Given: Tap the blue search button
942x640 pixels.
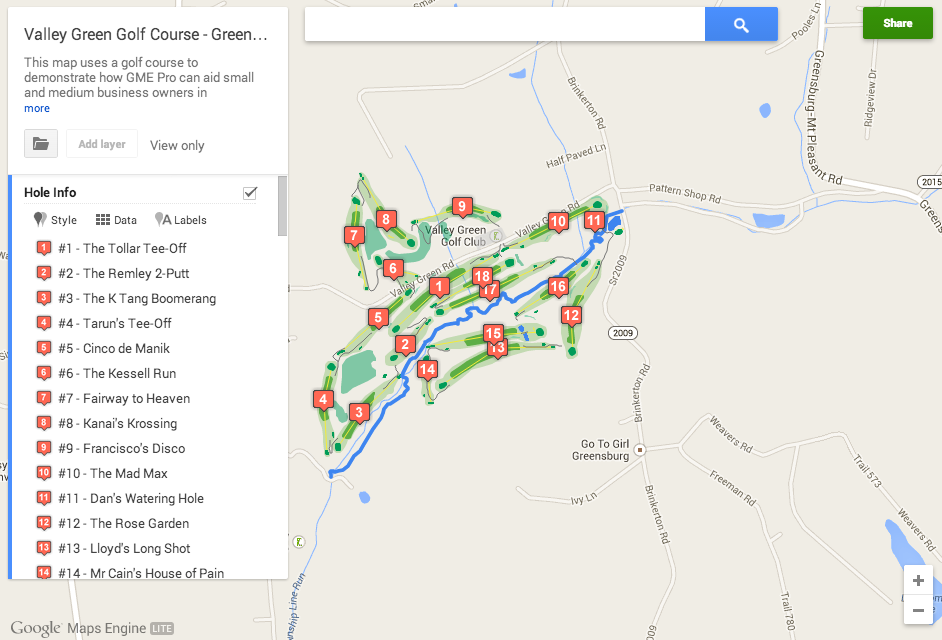Looking at the screenshot, I should pyautogui.click(x=741, y=25).
